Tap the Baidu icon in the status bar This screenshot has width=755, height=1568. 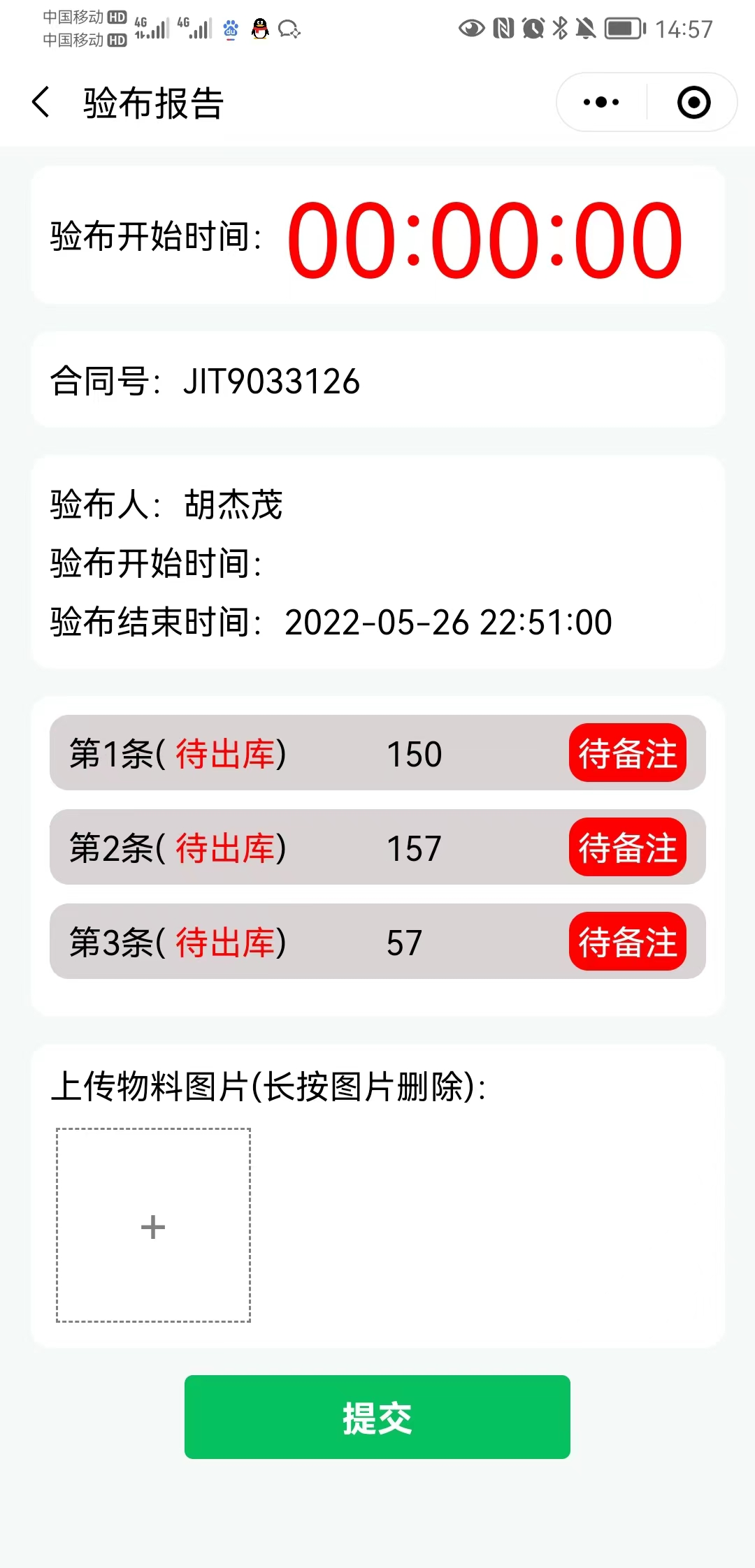click(229, 29)
